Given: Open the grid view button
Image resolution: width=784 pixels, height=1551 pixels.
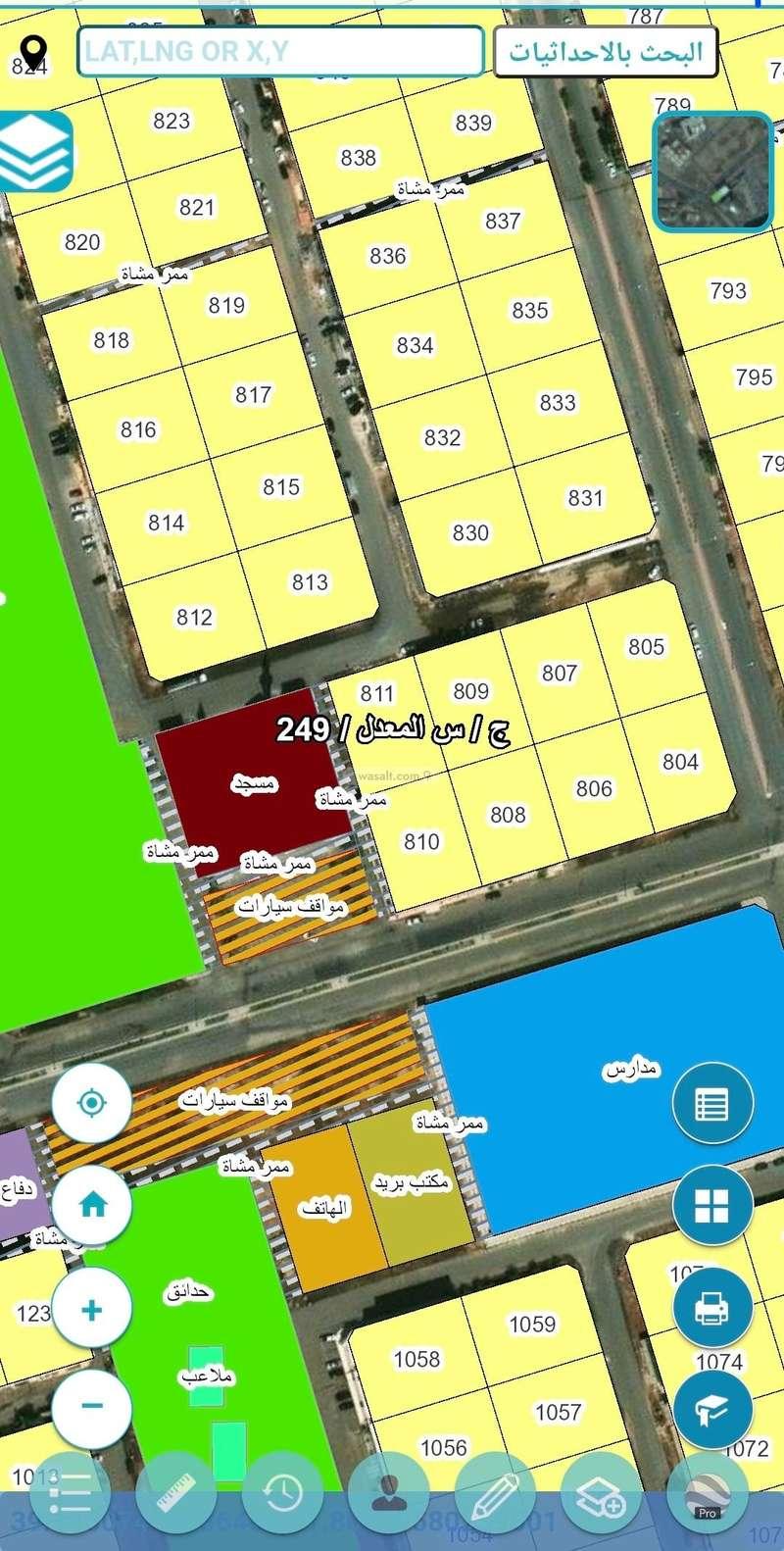Looking at the screenshot, I should [712, 1206].
